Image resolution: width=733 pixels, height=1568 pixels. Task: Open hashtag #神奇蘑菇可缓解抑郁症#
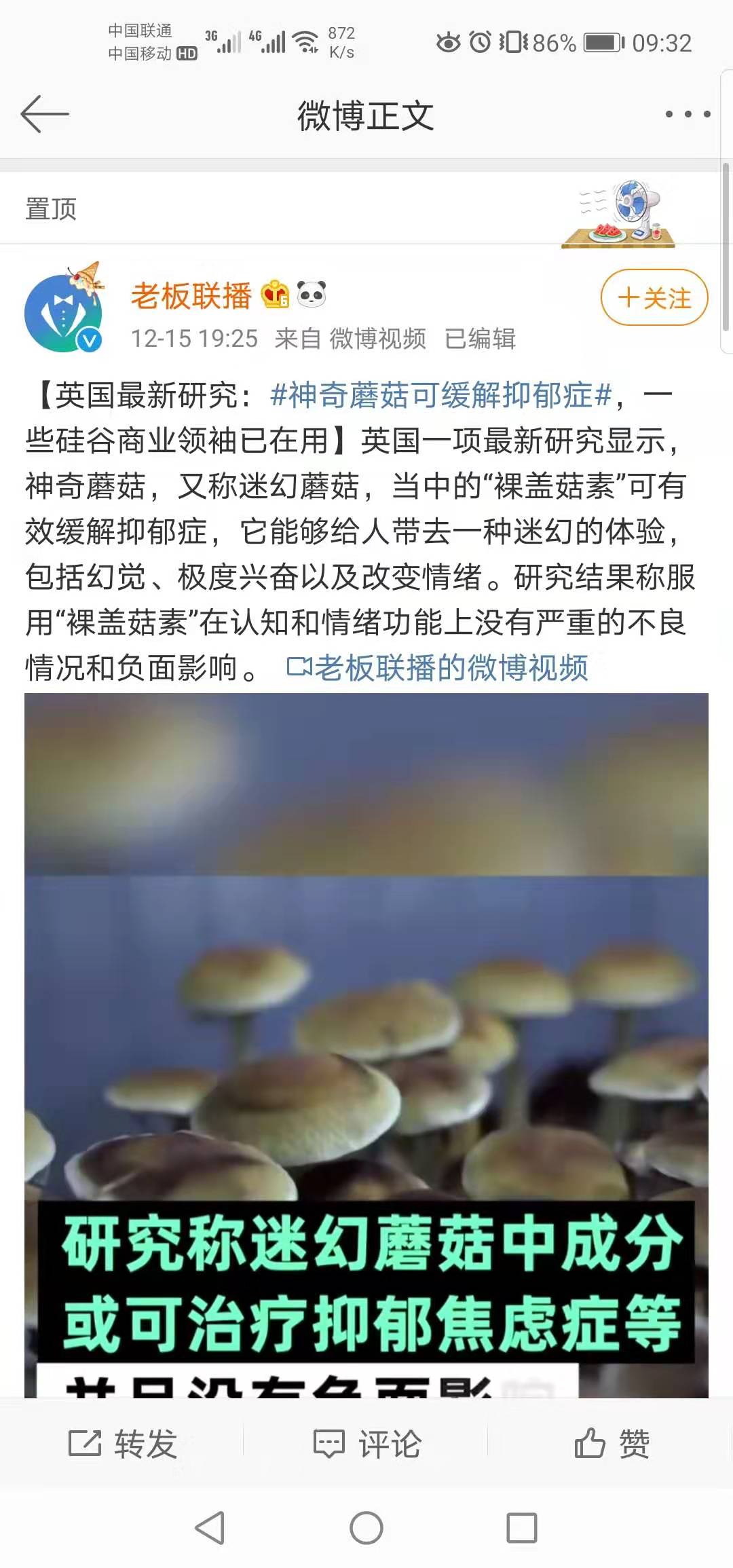pyautogui.click(x=441, y=395)
